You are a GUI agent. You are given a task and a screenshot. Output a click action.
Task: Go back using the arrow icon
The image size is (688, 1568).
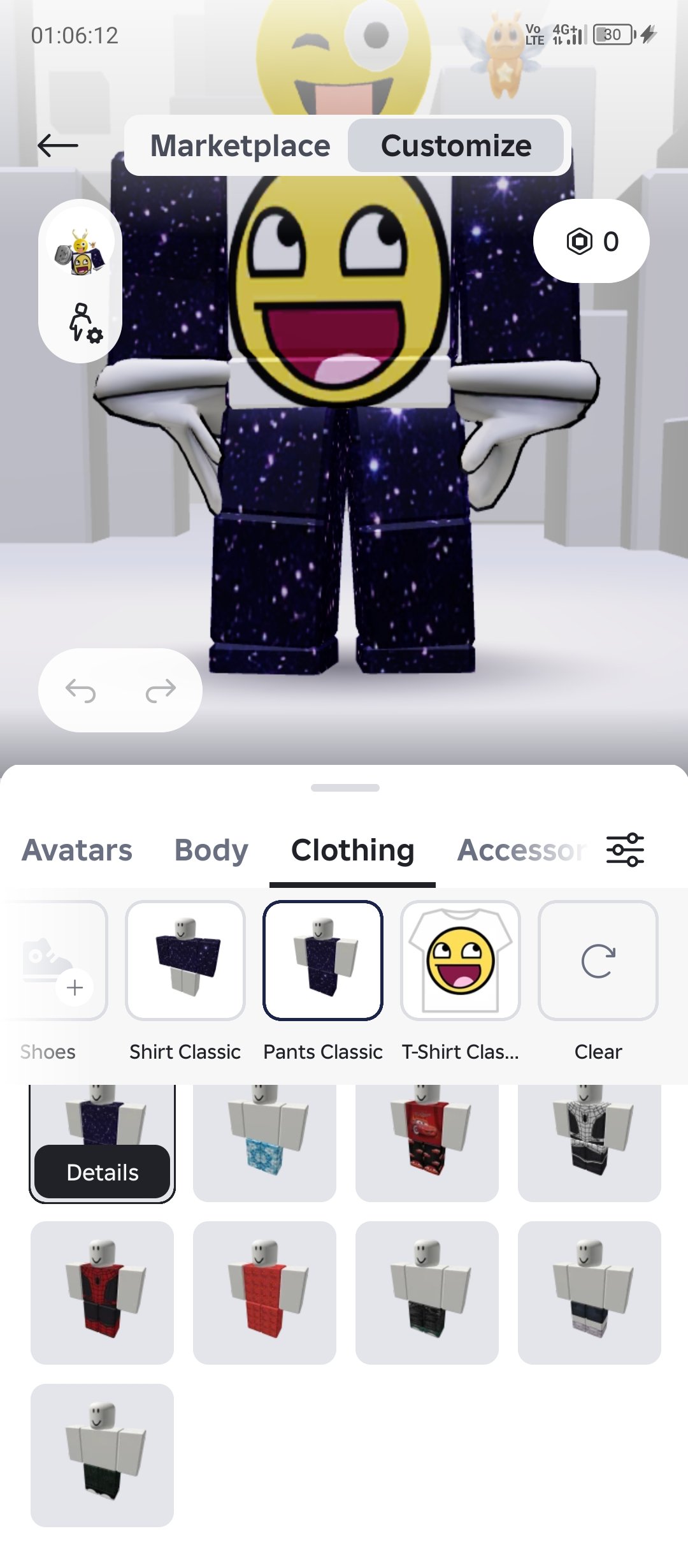(58, 145)
